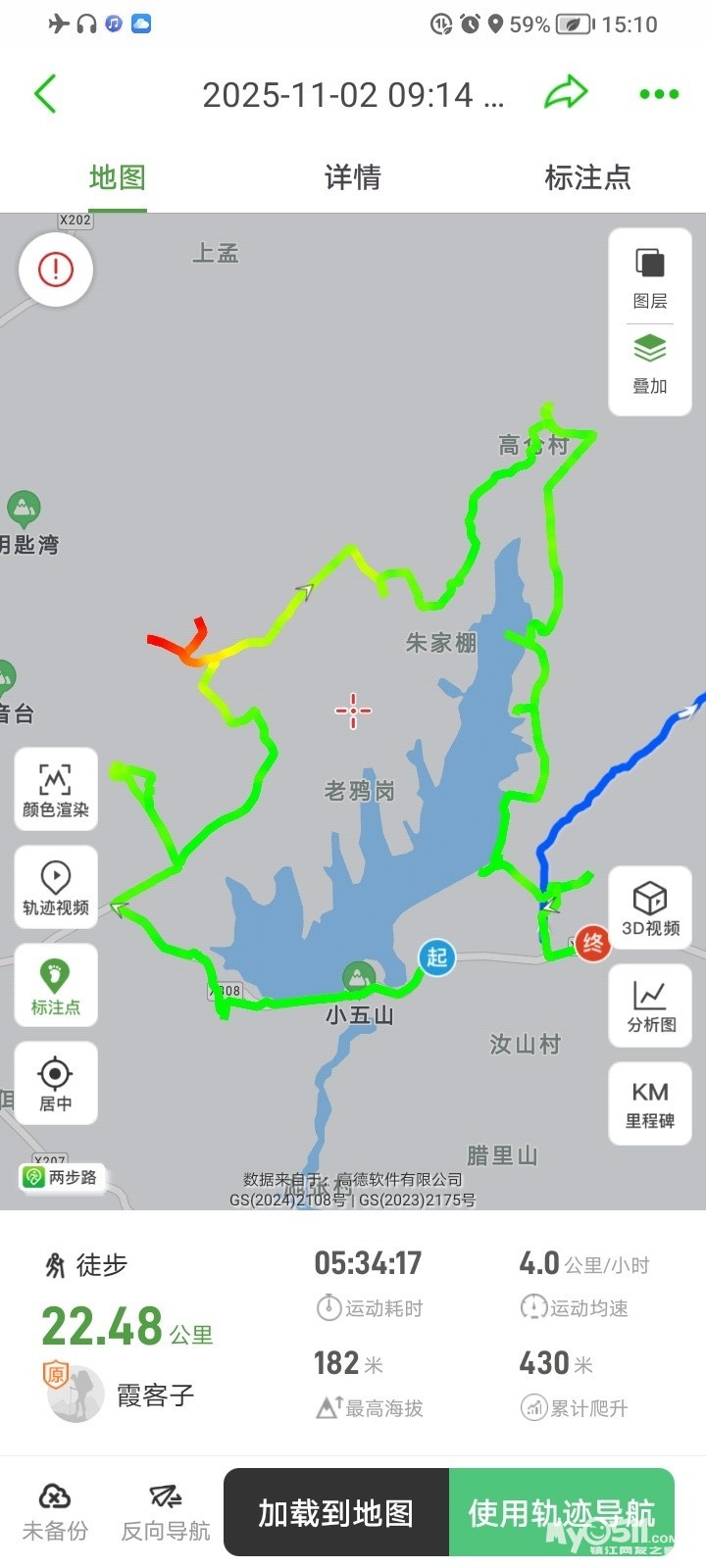Screen dimensions: 706x1568
Task: Start 使用轨迹导航 track navigation
Action: click(x=561, y=1512)
